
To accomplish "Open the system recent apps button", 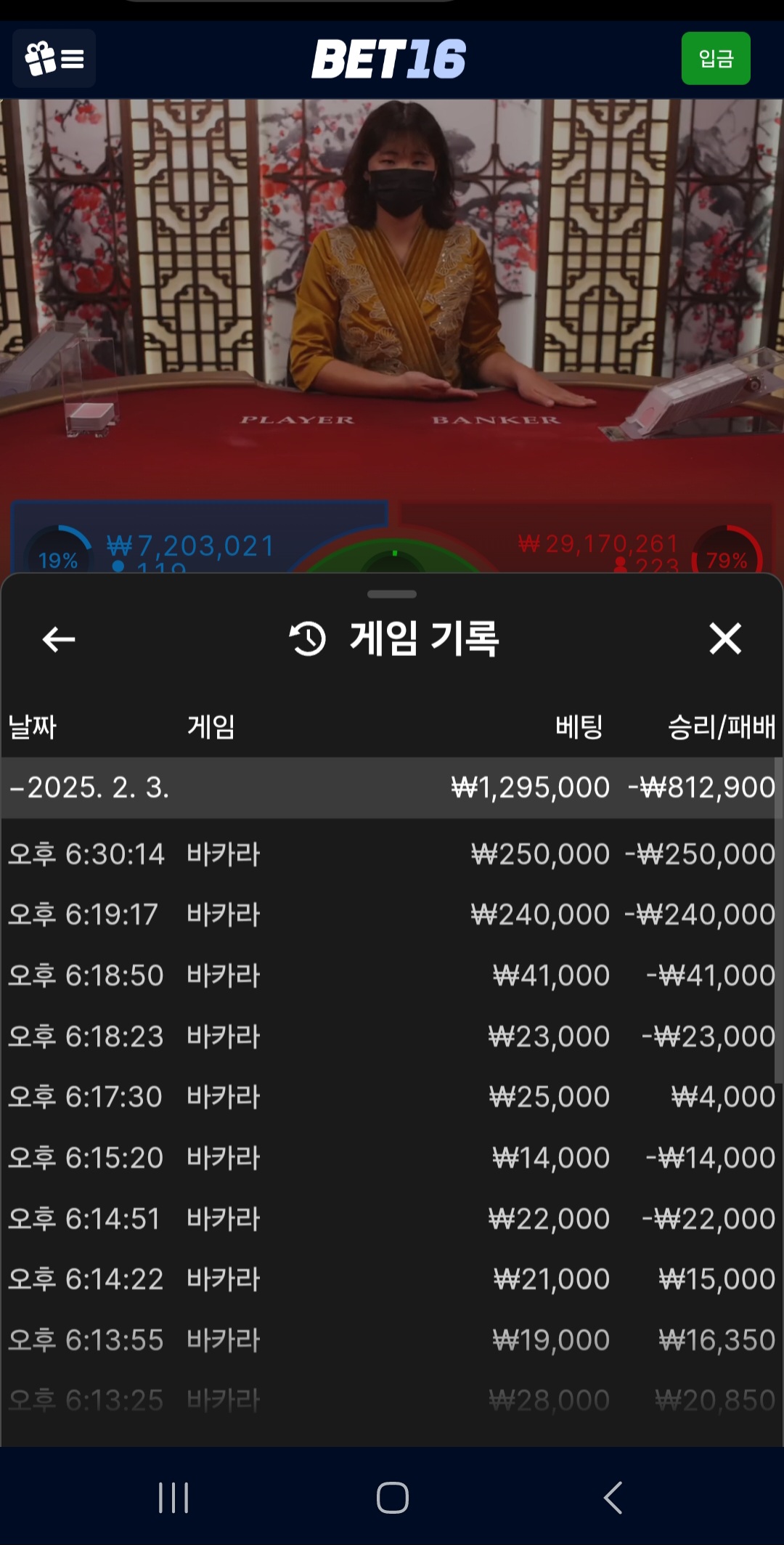I will [x=173, y=1498].
